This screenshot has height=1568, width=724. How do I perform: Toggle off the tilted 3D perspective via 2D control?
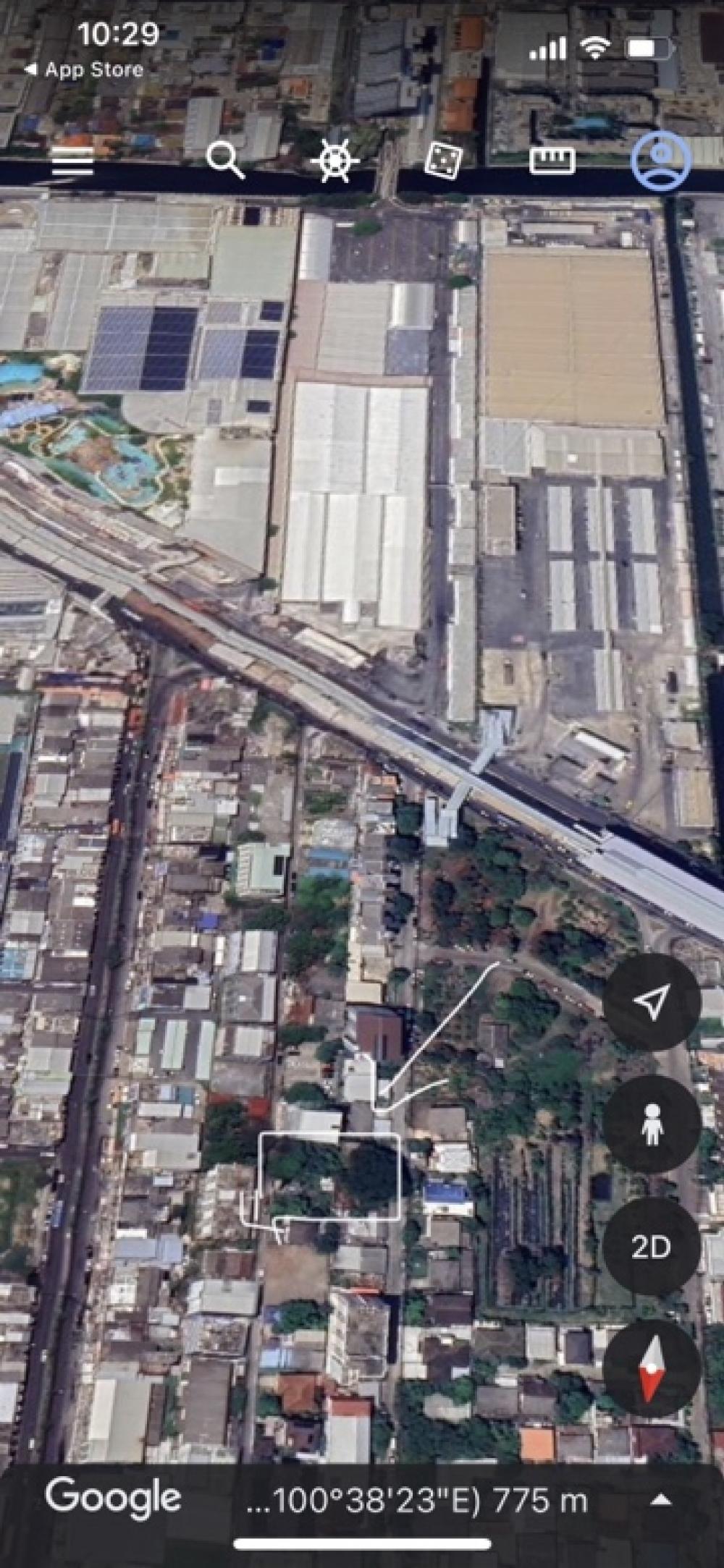(650, 1244)
